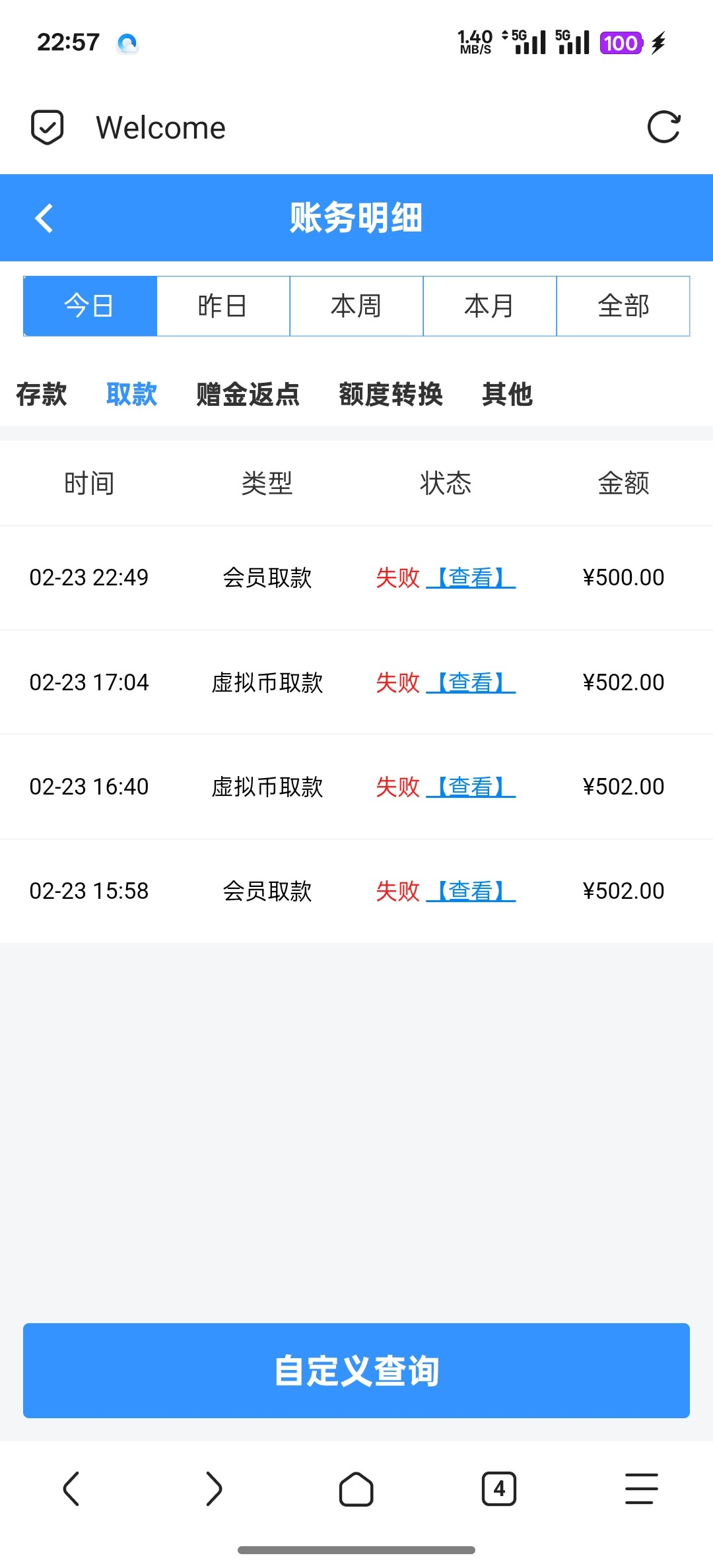Select the 取款 tab

click(x=132, y=394)
